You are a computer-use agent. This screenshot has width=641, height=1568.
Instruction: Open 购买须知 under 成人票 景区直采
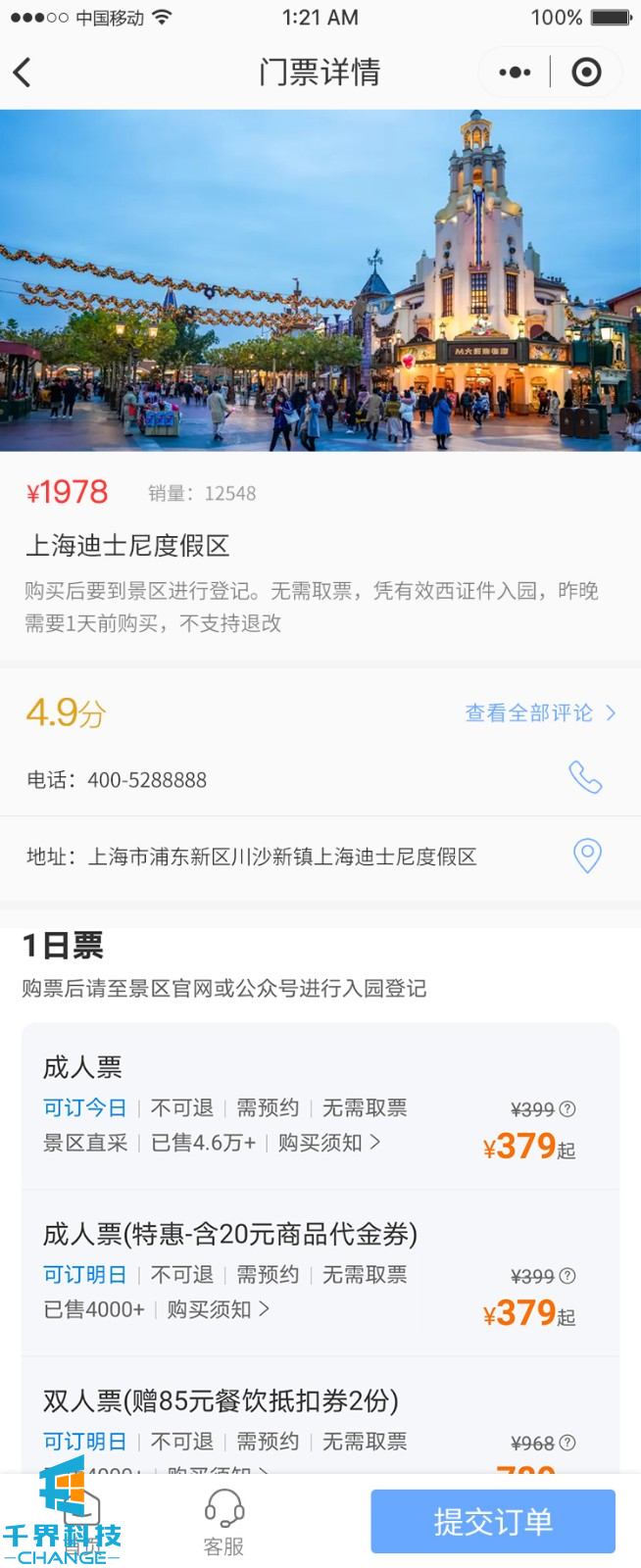329,1143
